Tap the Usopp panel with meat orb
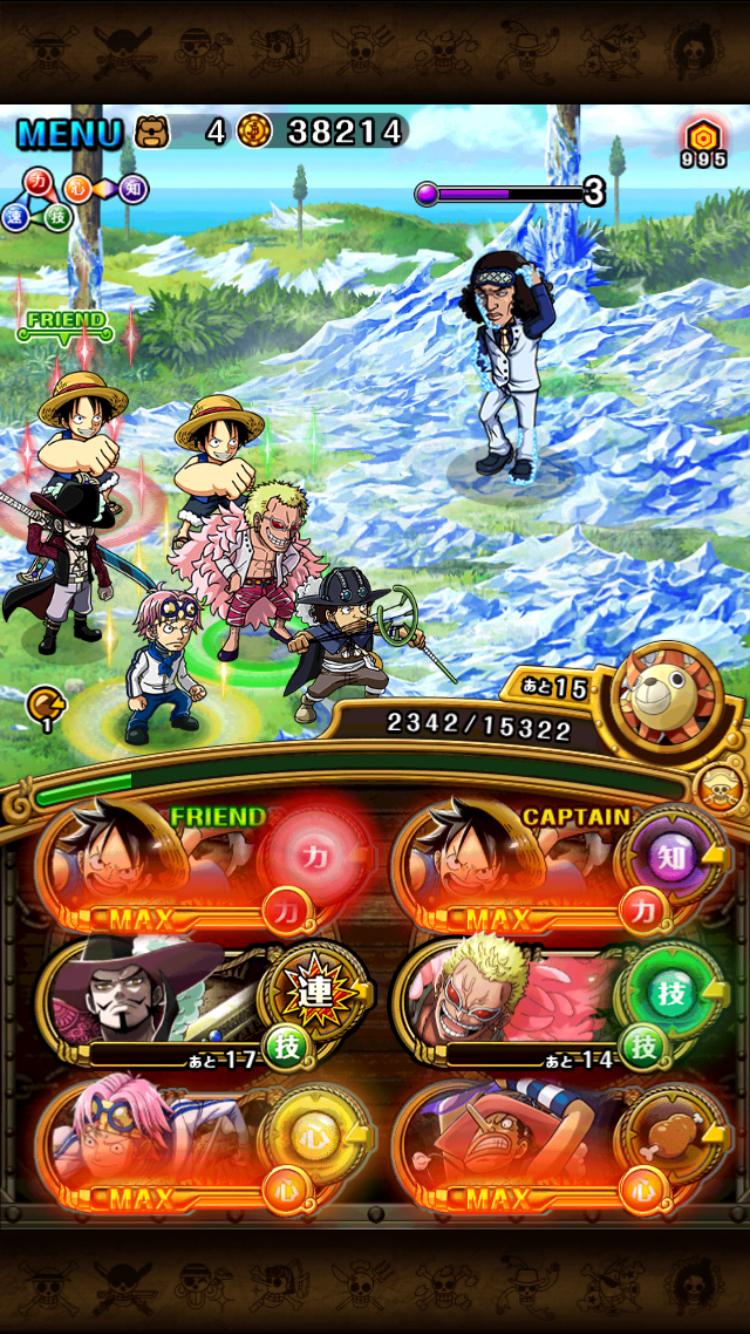The image size is (750, 1334). pos(560,1145)
